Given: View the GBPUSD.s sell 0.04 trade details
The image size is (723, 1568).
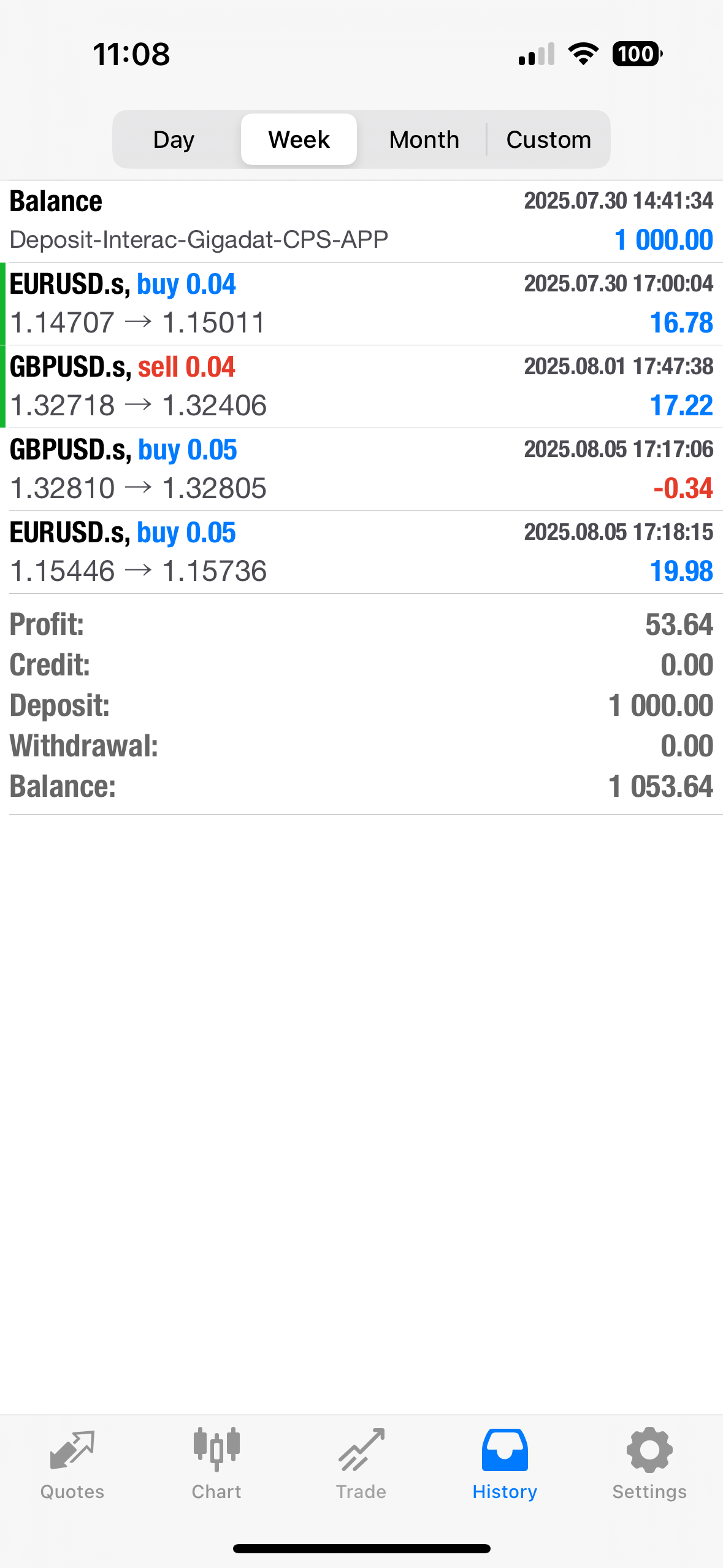Looking at the screenshot, I should (361, 386).
